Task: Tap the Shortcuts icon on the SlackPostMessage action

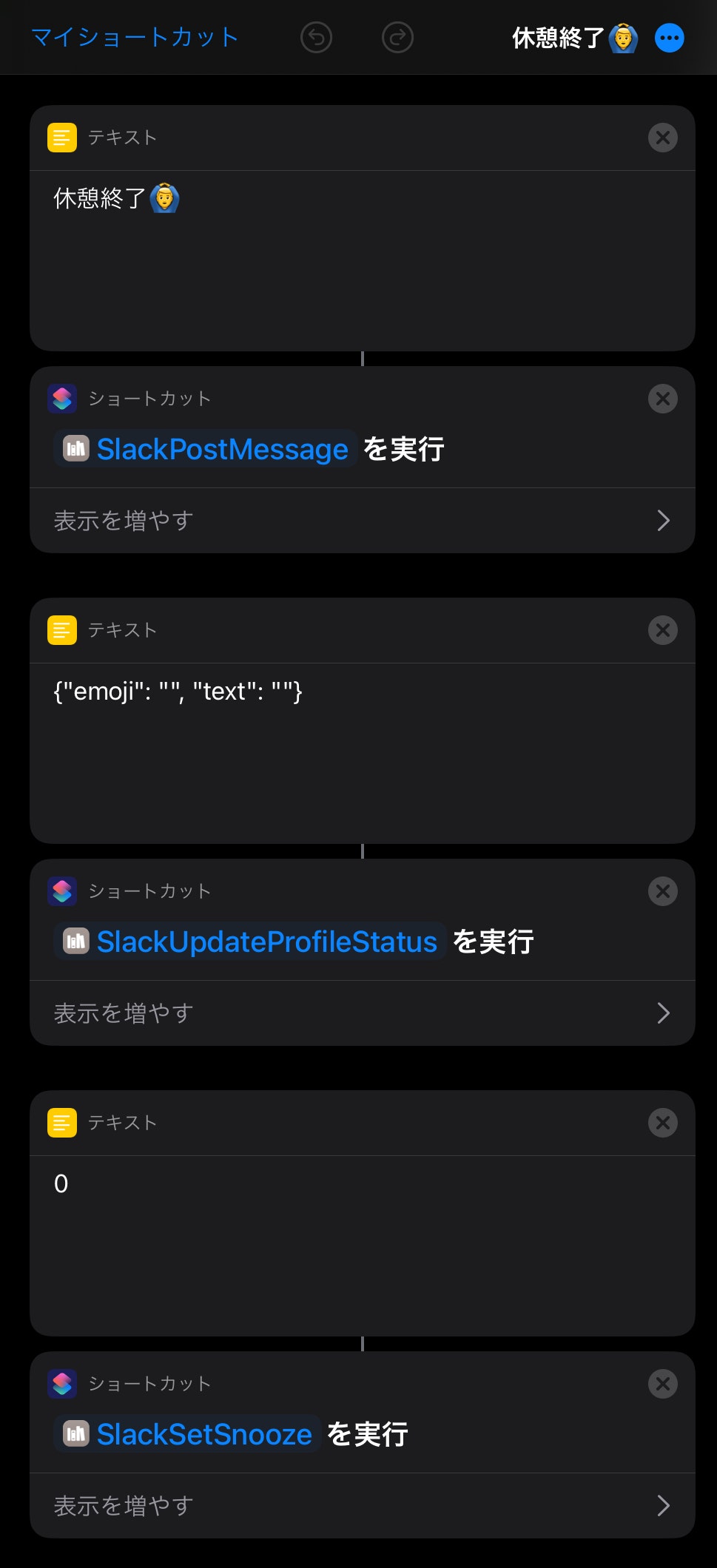Action: (x=62, y=399)
